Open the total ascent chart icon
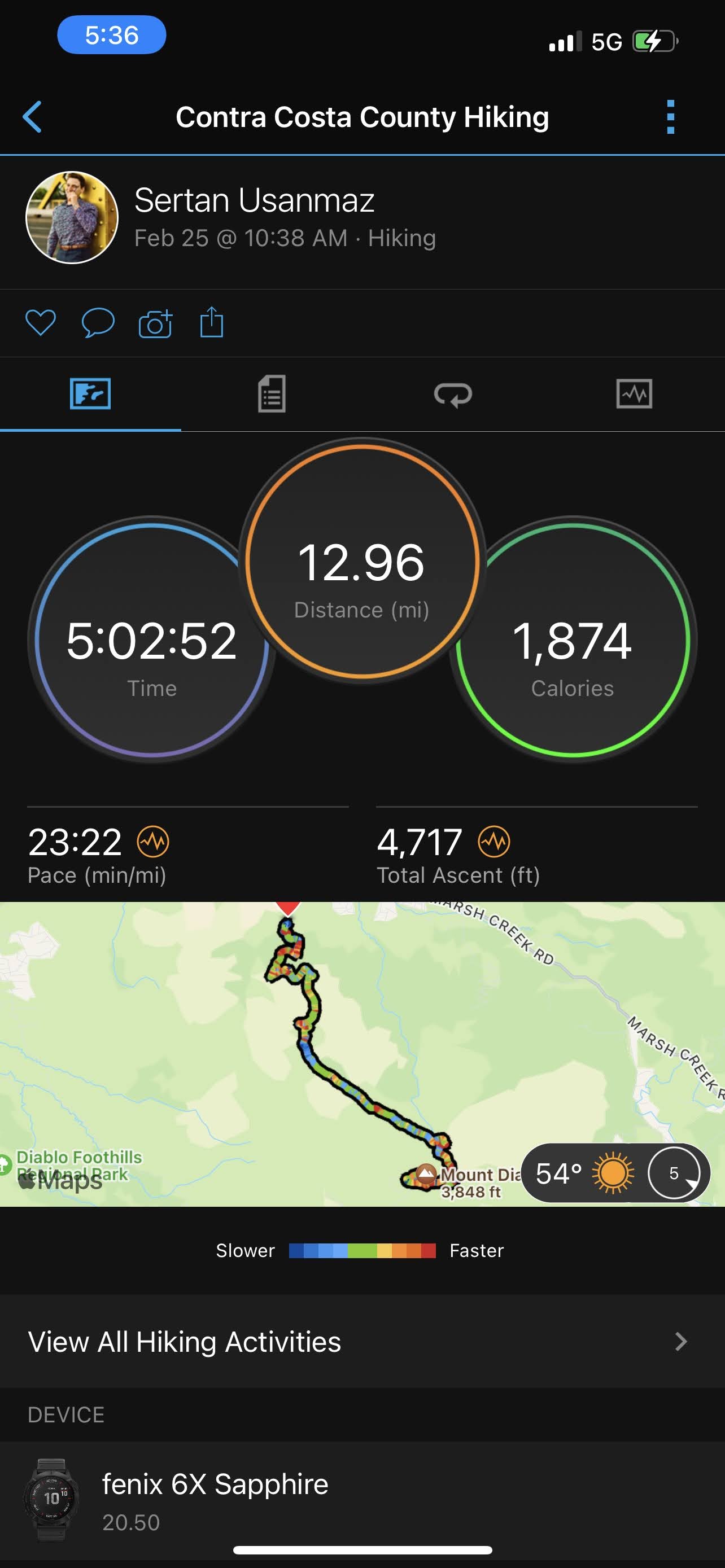 [493, 842]
